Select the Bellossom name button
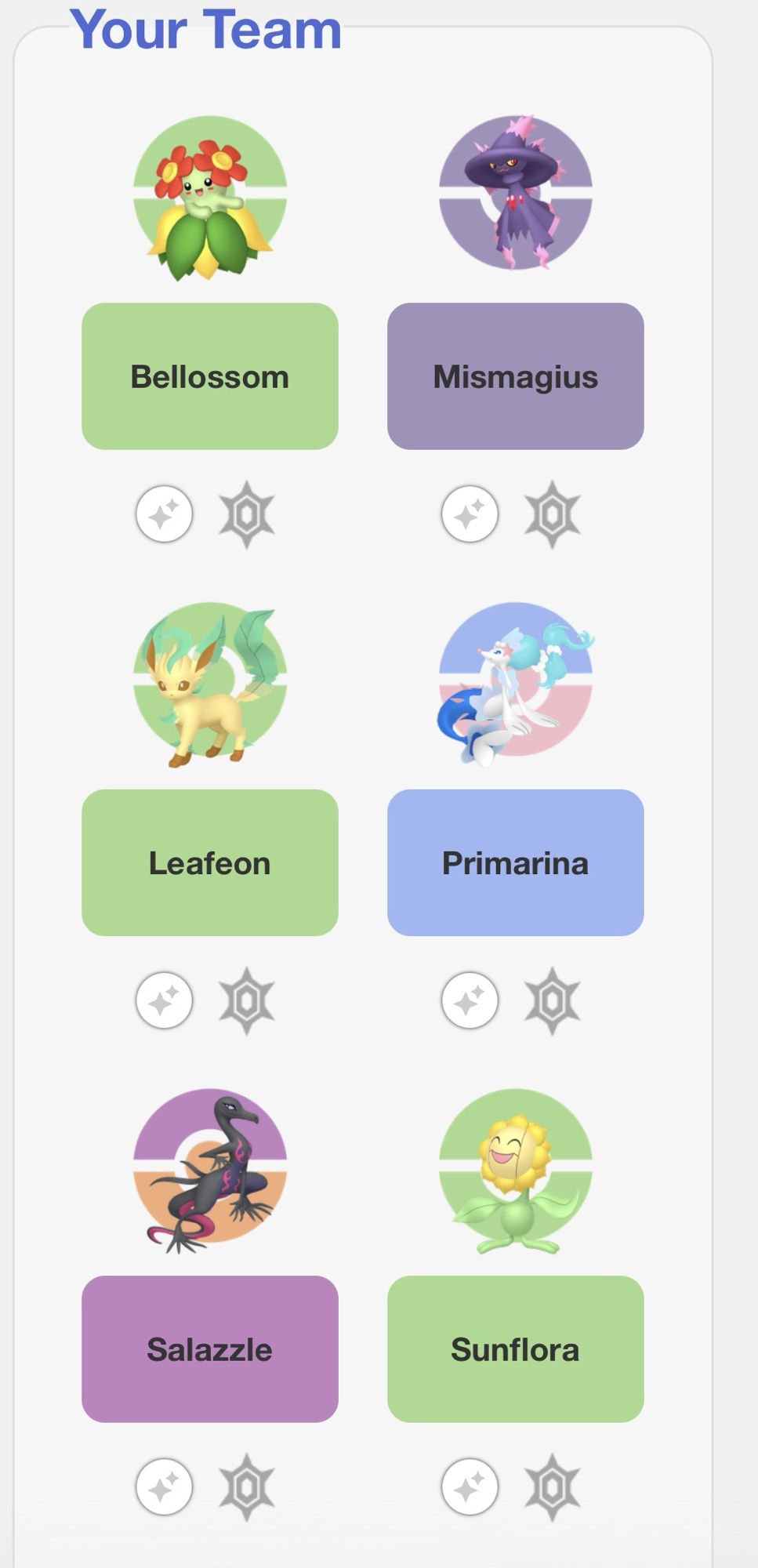Image resolution: width=758 pixels, height=1568 pixels. (209, 376)
